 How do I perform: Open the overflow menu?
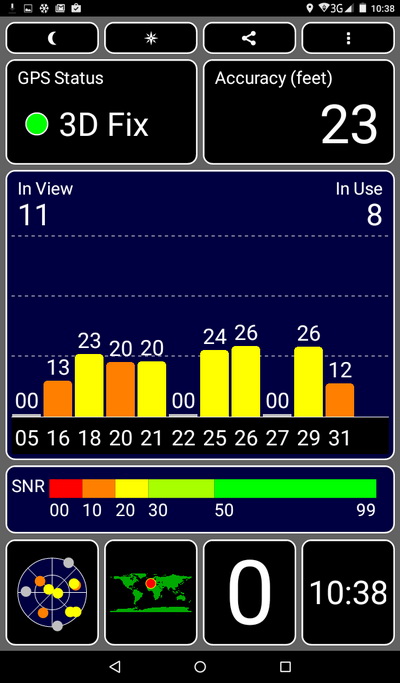348,38
